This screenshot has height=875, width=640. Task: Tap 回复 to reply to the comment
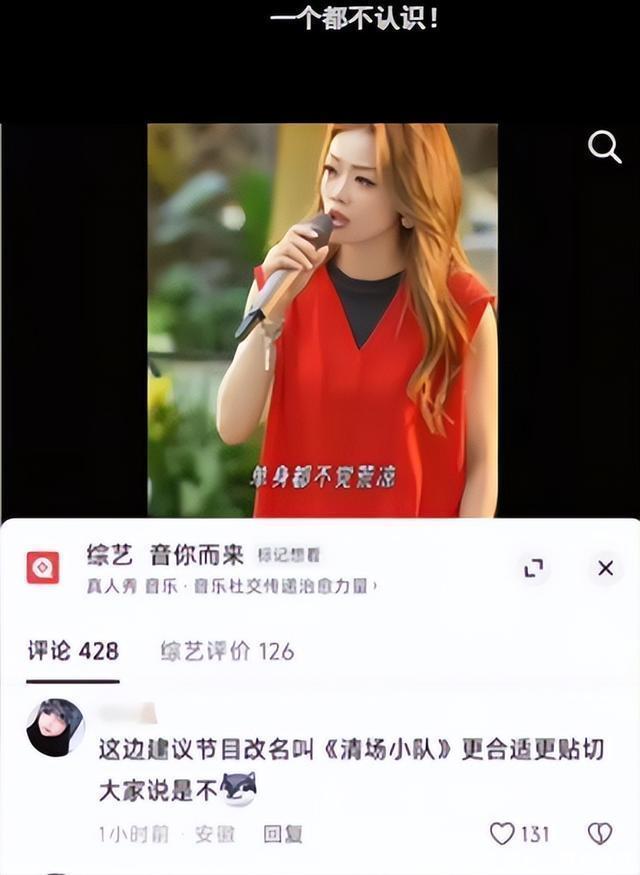[x=283, y=834]
